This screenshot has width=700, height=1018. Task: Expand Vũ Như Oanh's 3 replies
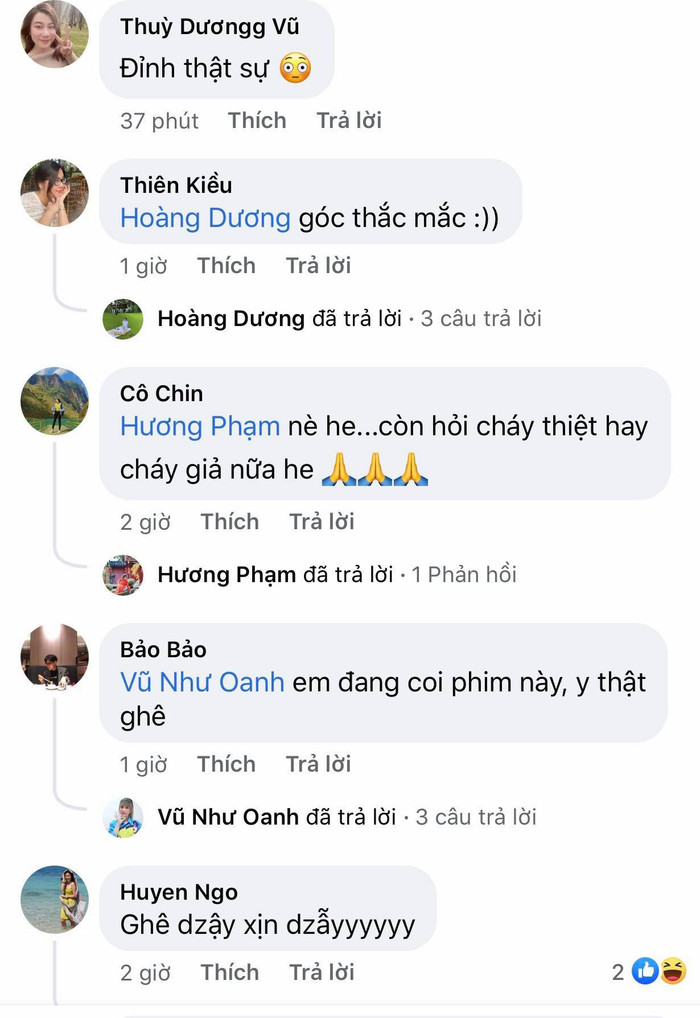point(347,817)
